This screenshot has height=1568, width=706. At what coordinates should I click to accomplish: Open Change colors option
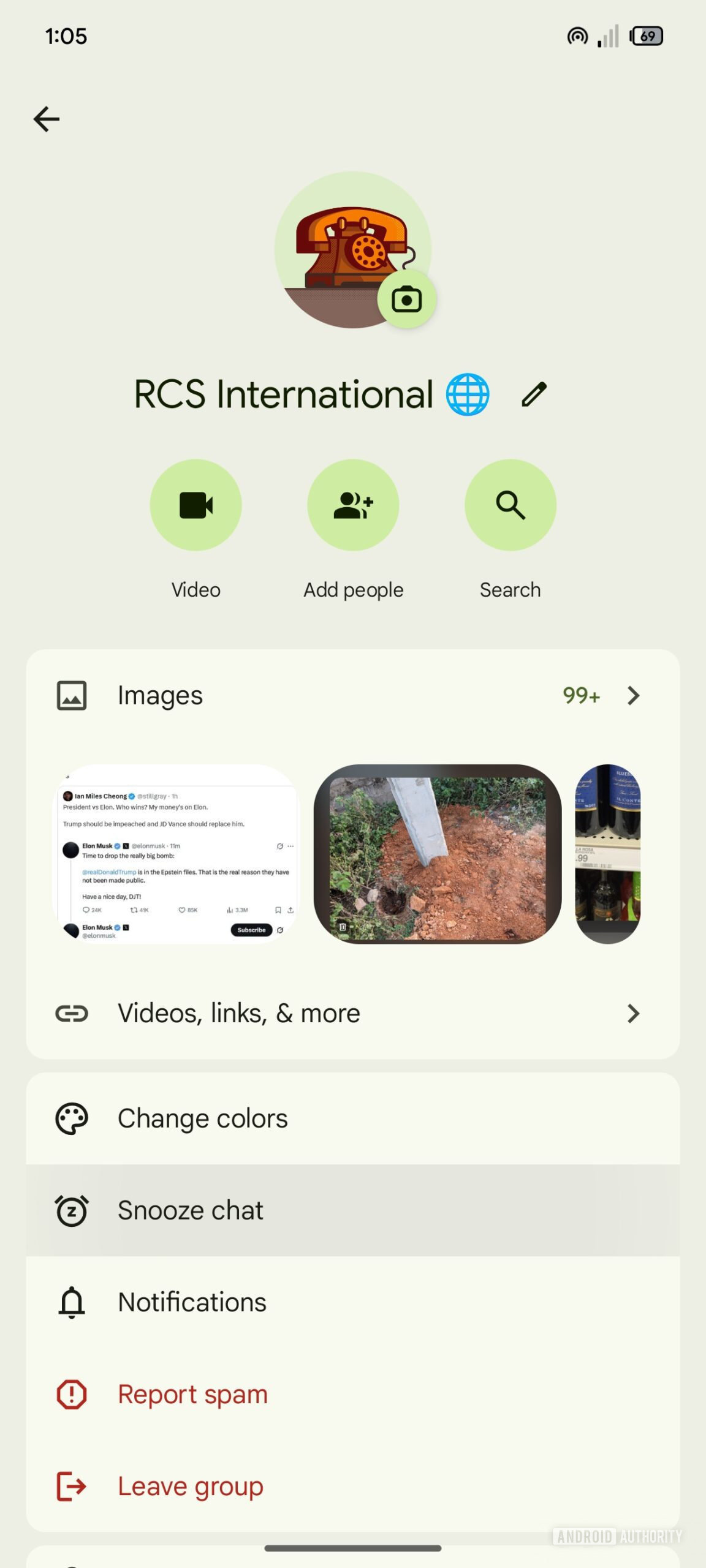(x=353, y=1118)
